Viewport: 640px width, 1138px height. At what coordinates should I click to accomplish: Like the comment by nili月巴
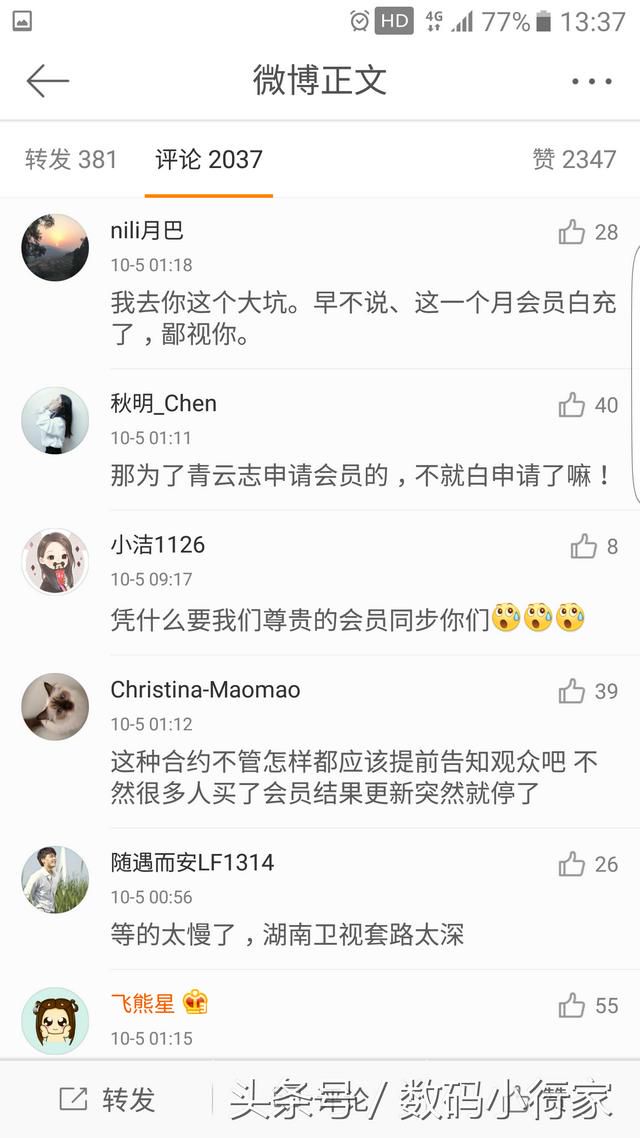tap(573, 233)
